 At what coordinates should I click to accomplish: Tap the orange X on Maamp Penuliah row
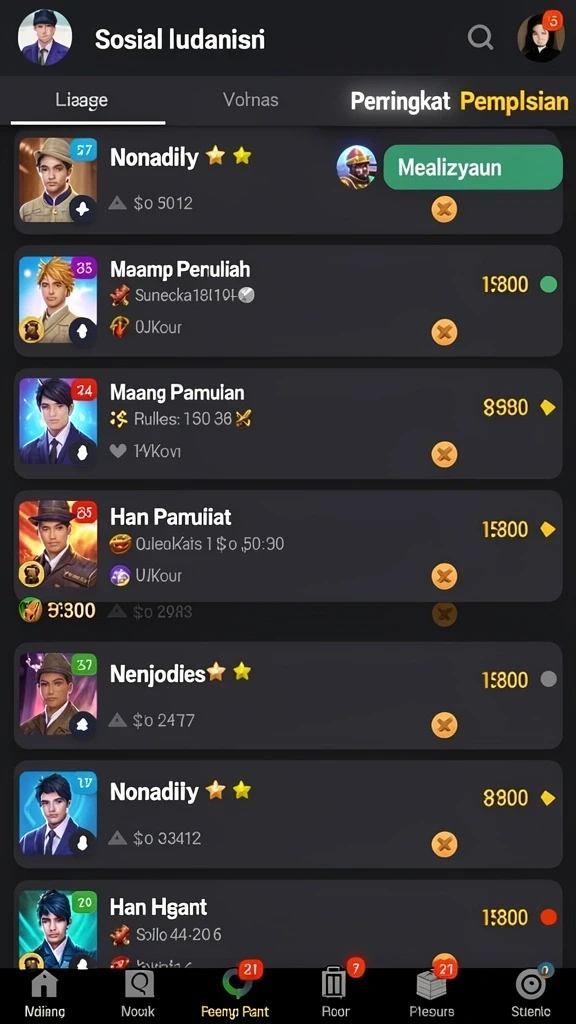tap(444, 332)
